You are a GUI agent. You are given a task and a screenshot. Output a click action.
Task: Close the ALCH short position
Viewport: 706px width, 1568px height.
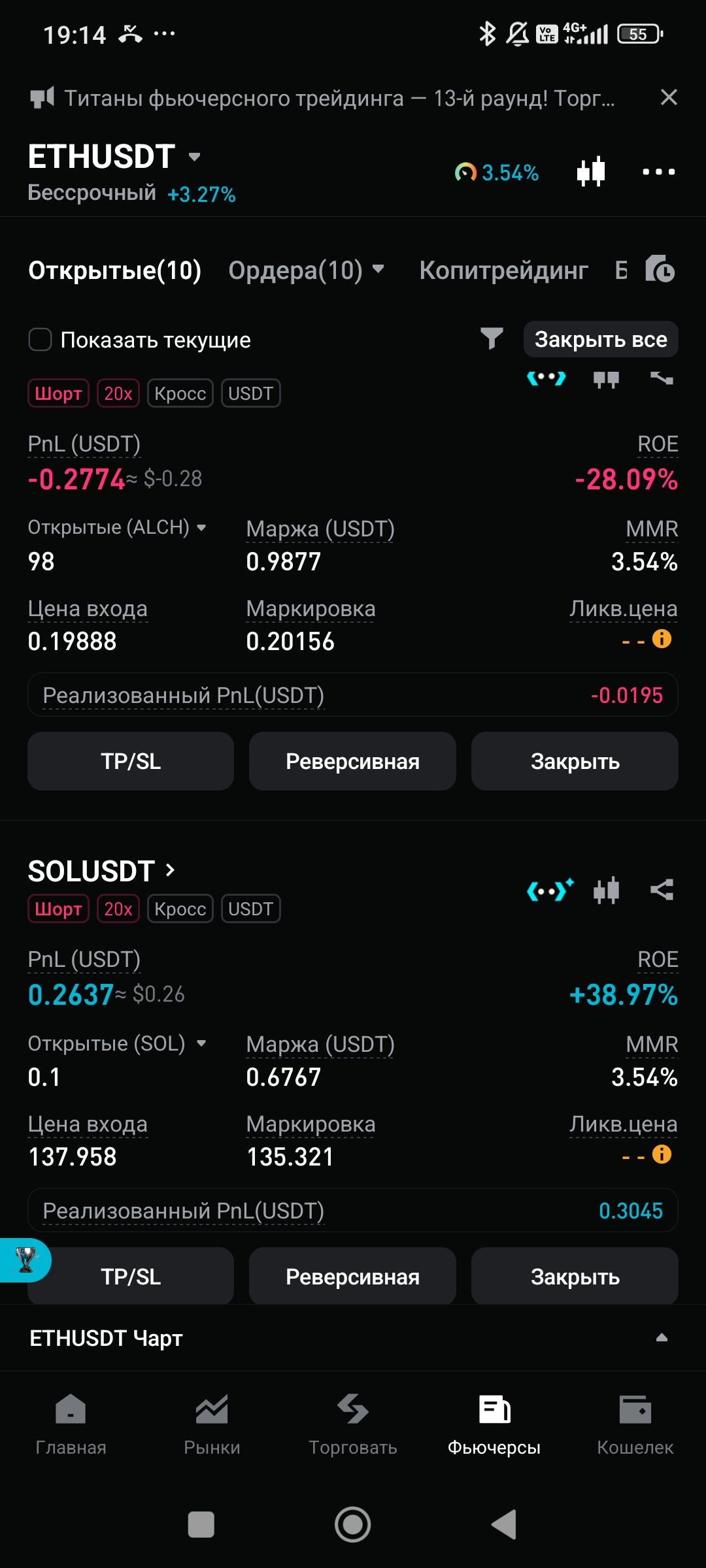click(x=574, y=761)
